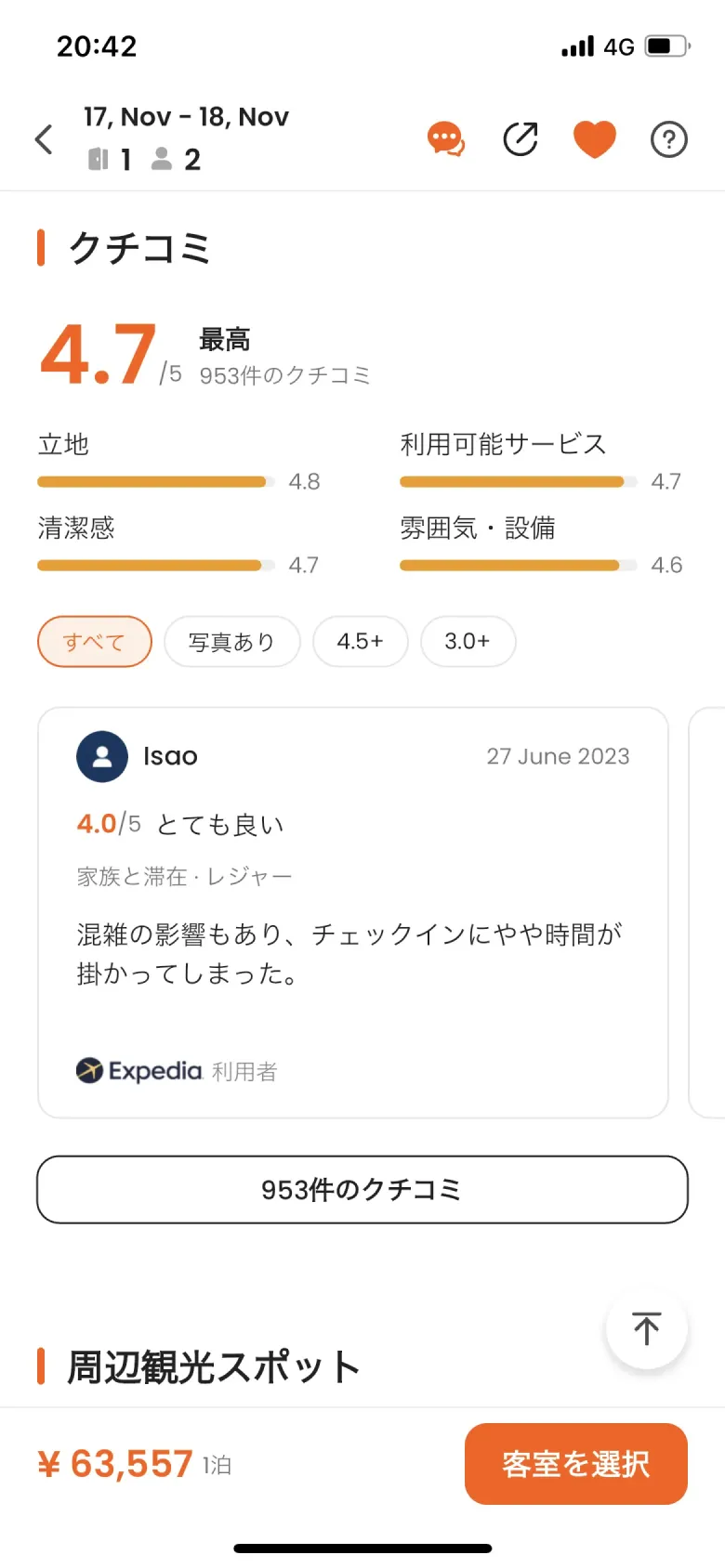The width and height of the screenshot is (725, 1568).
Task: Tap the heart to favorite this hotel
Action: click(x=594, y=137)
